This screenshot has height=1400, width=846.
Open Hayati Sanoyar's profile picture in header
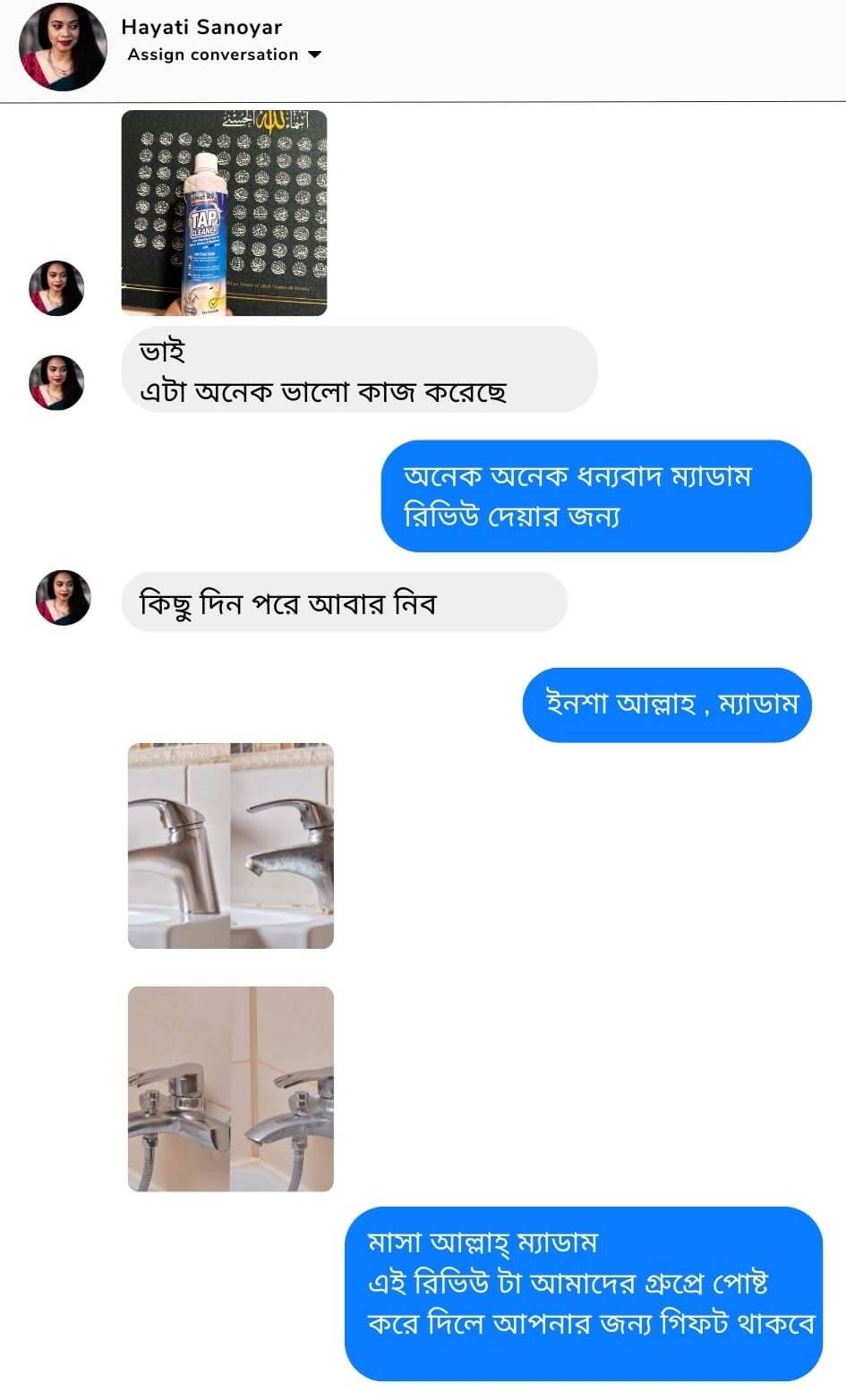pyautogui.click(x=63, y=47)
